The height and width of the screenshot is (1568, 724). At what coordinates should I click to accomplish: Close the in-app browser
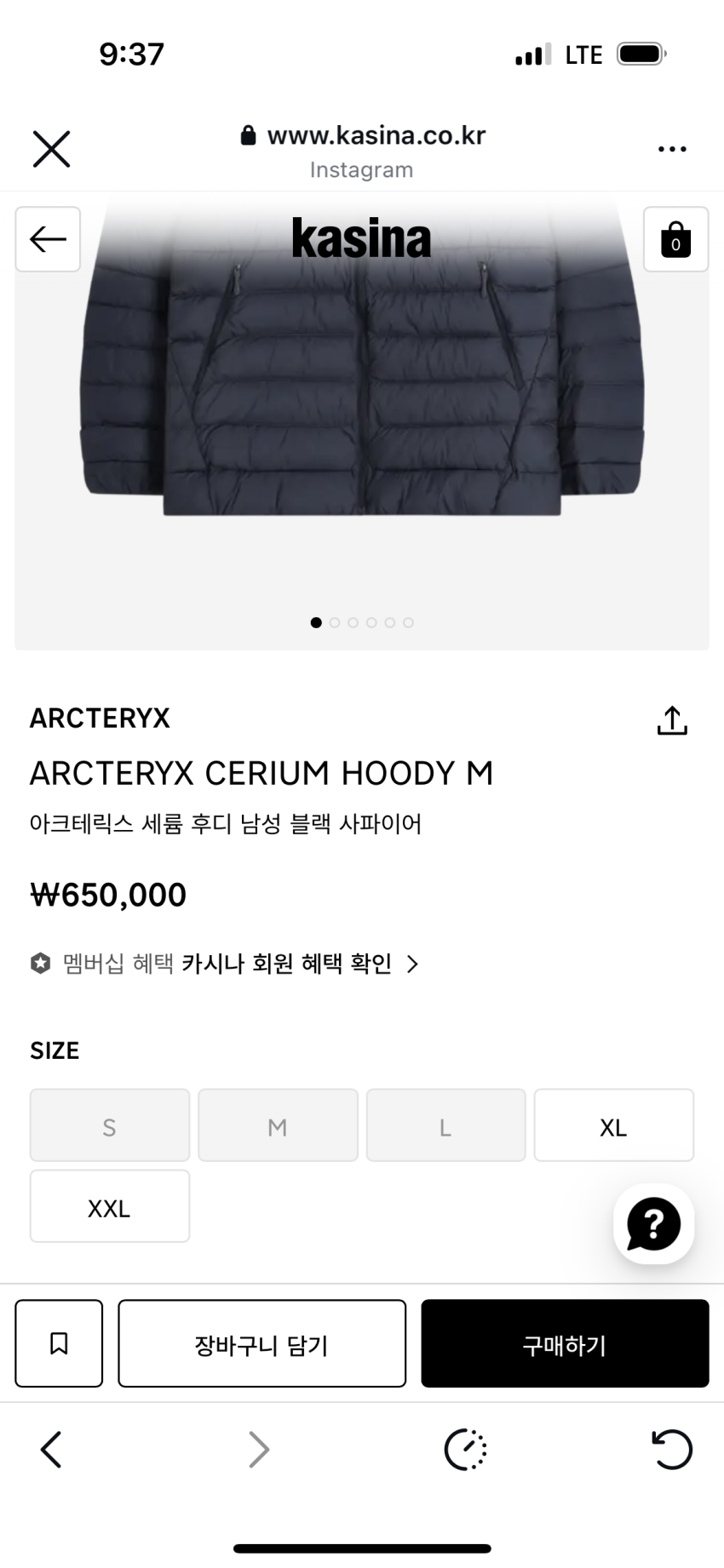click(x=51, y=149)
